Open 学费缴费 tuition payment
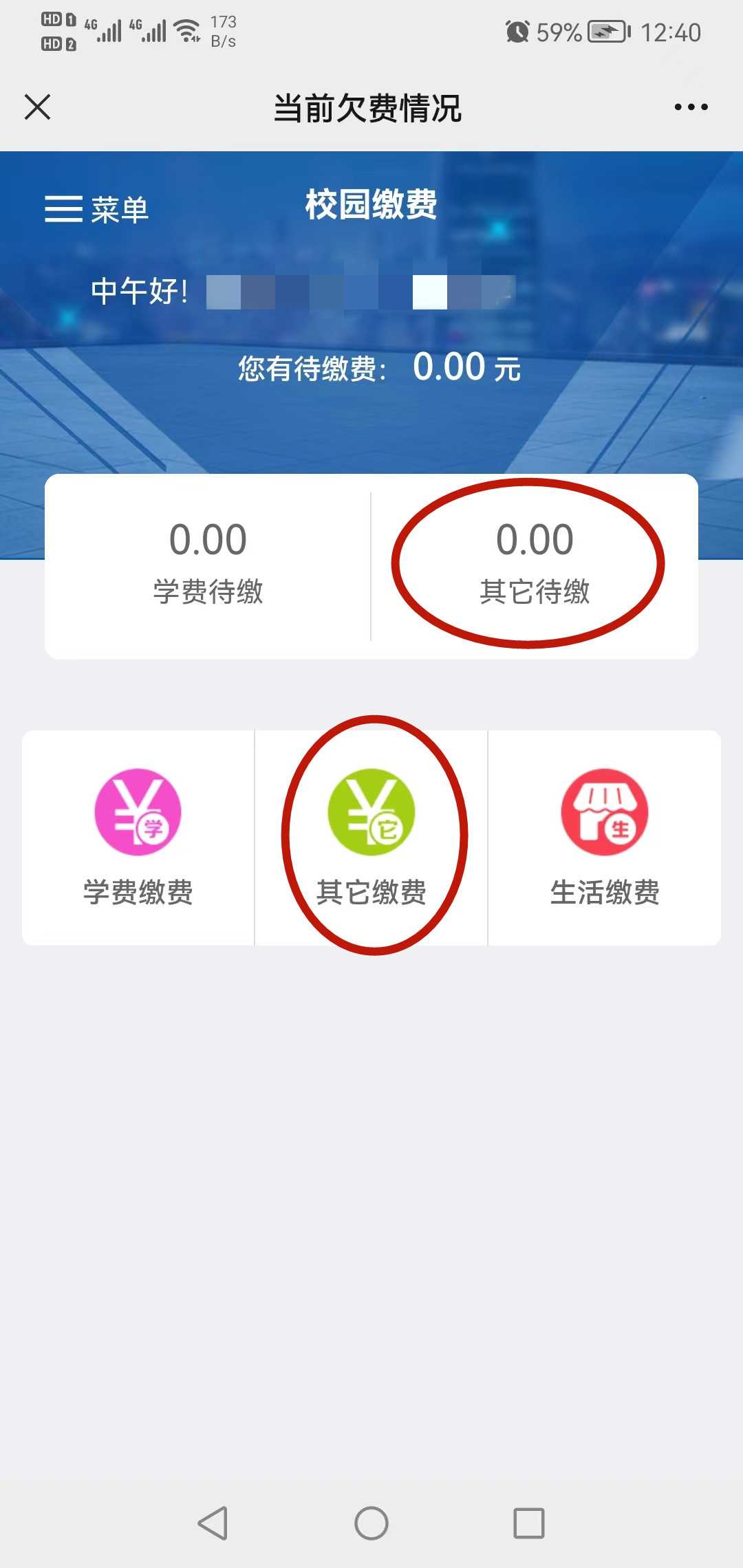Image resolution: width=743 pixels, height=1568 pixels. pyautogui.click(x=138, y=837)
